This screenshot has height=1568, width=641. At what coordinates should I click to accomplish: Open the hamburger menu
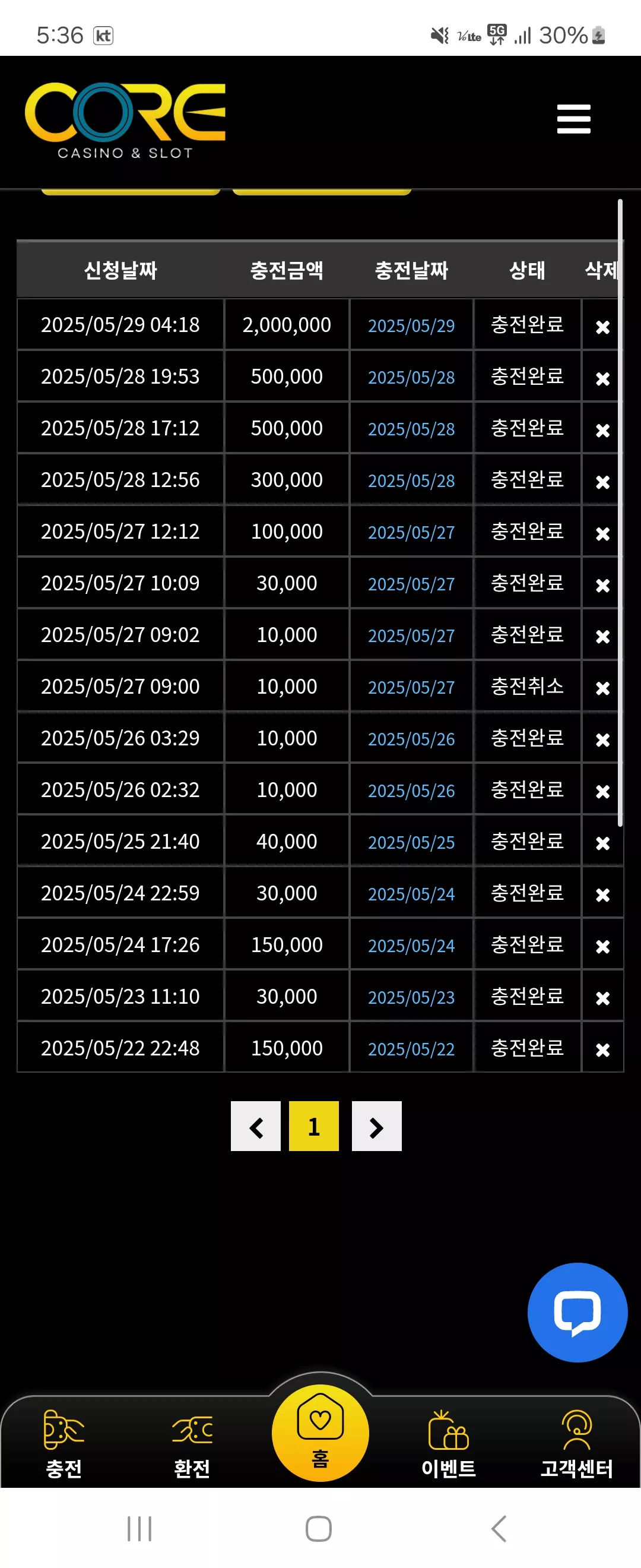pyautogui.click(x=573, y=119)
